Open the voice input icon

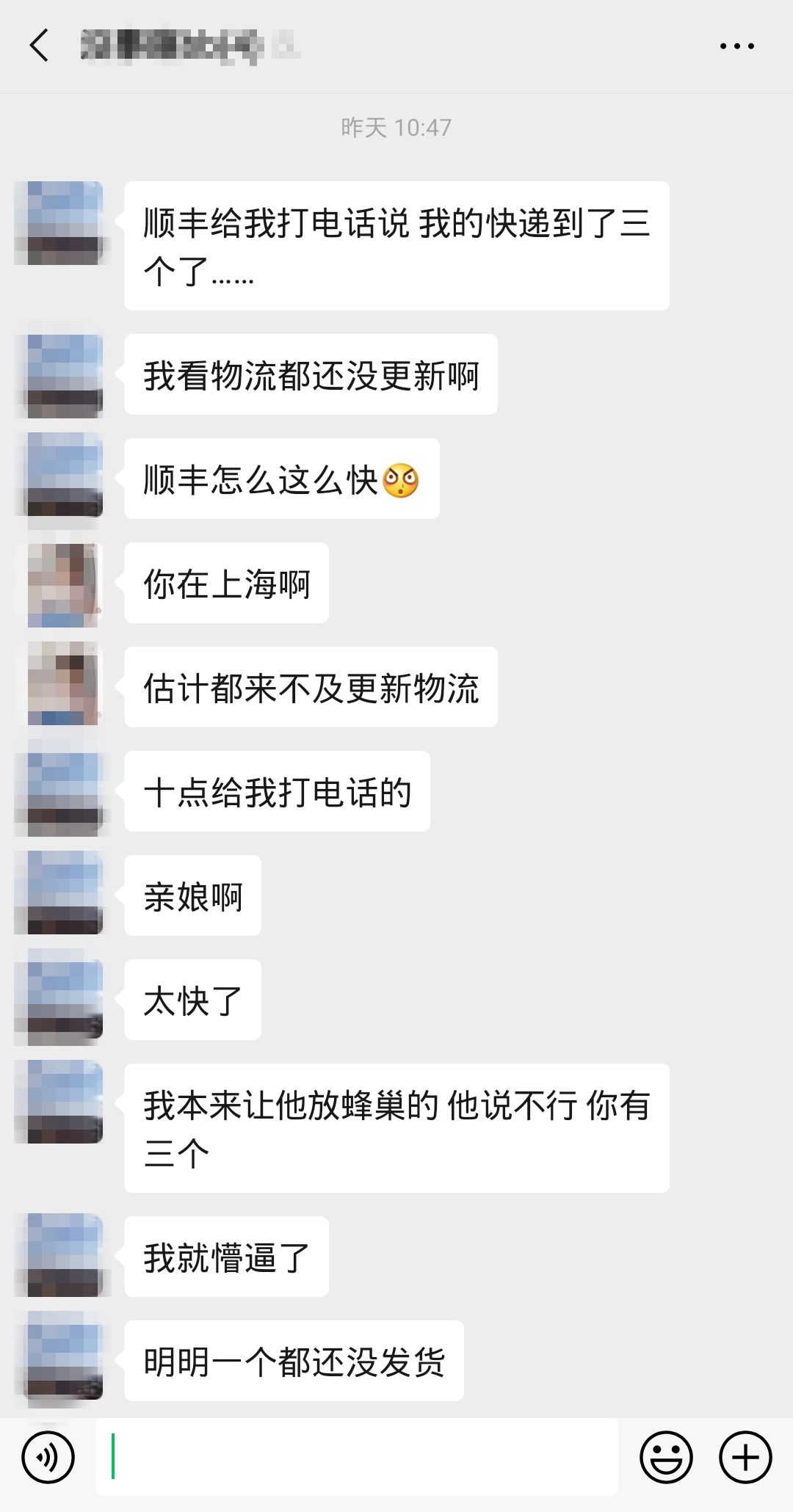[x=48, y=1457]
